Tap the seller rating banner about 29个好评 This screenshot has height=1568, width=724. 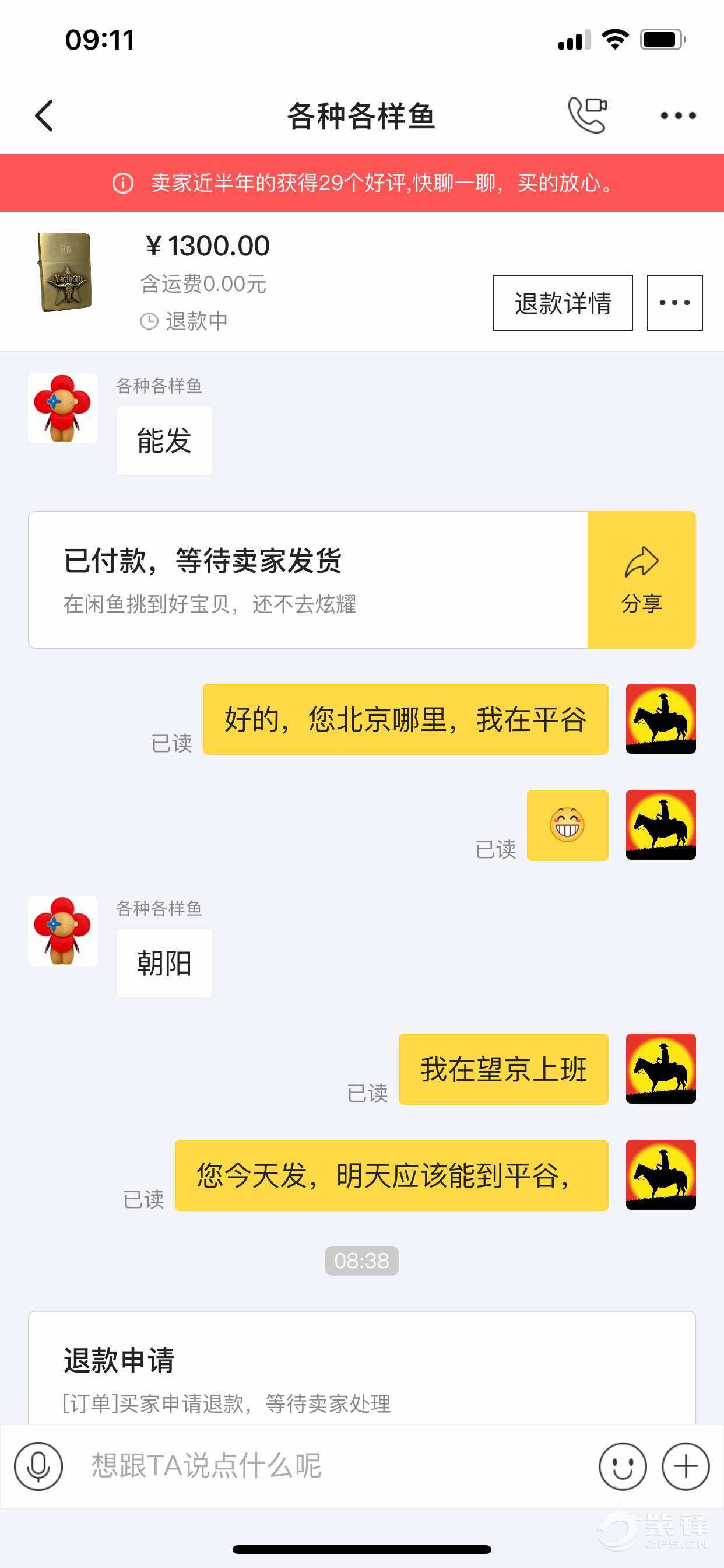361,183
